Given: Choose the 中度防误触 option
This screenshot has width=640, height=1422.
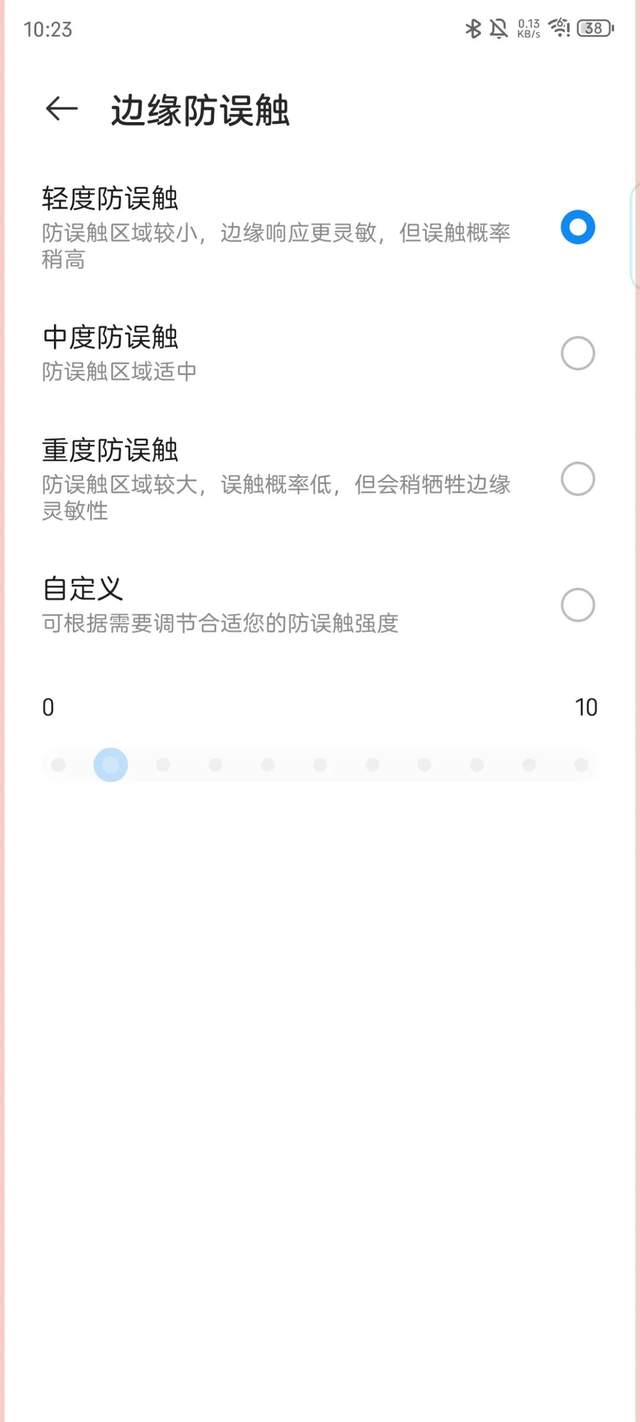Looking at the screenshot, I should [x=577, y=353].
